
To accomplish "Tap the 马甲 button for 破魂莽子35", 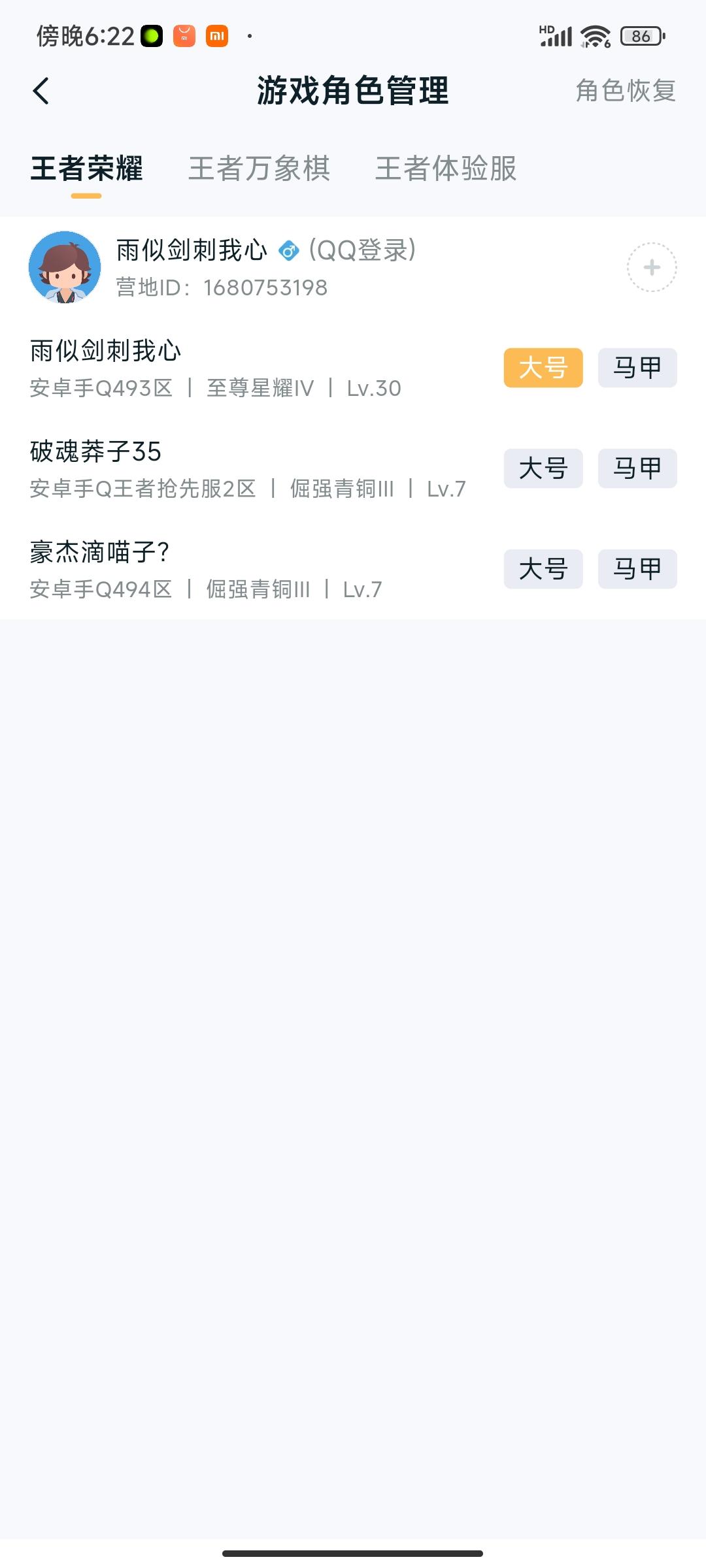I will coord(637,468).
